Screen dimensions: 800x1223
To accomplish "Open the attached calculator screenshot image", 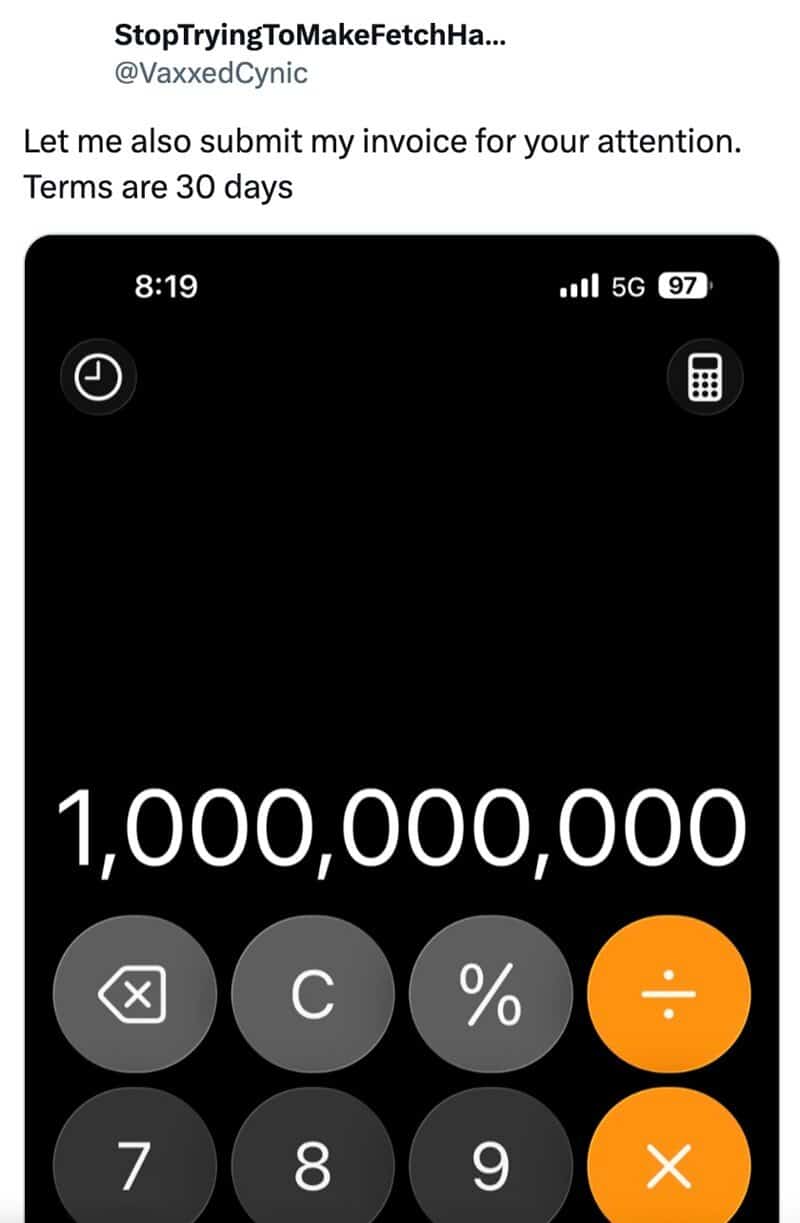I will click(400, 600).
